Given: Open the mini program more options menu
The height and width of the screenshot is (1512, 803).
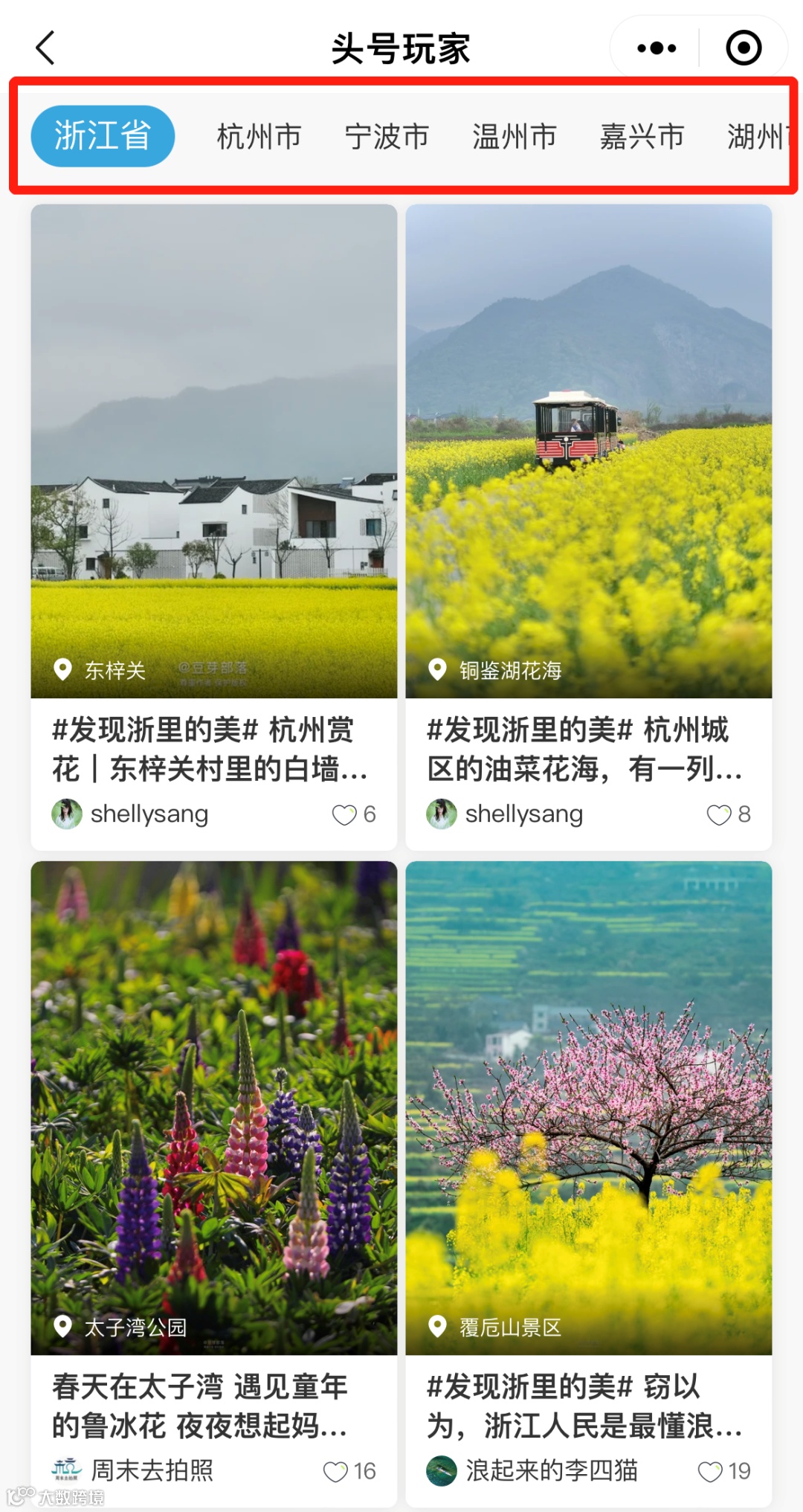Looking at the screenshot, I should tap(657, 48).
